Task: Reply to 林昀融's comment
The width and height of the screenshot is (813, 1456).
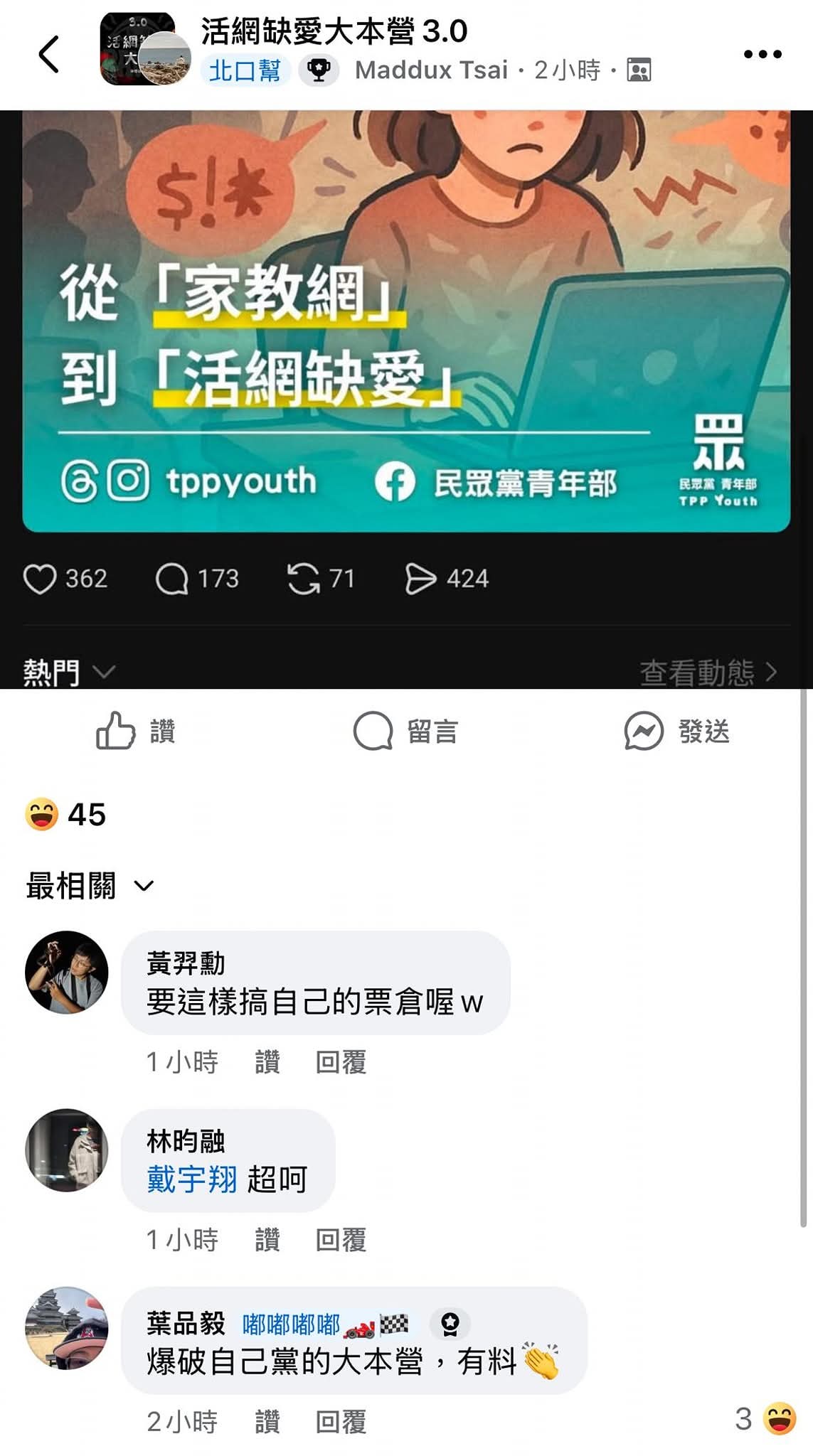Action: point(341,1240)
